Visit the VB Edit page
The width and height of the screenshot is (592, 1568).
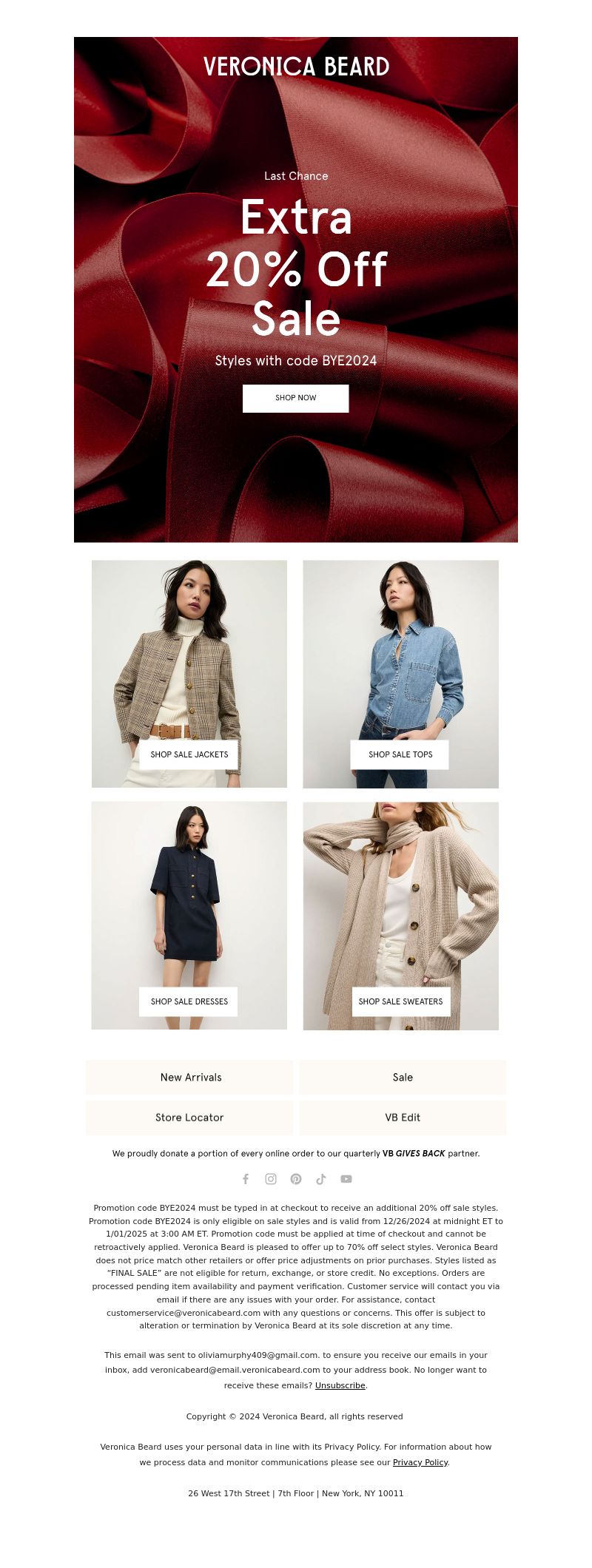[403, 1117]
